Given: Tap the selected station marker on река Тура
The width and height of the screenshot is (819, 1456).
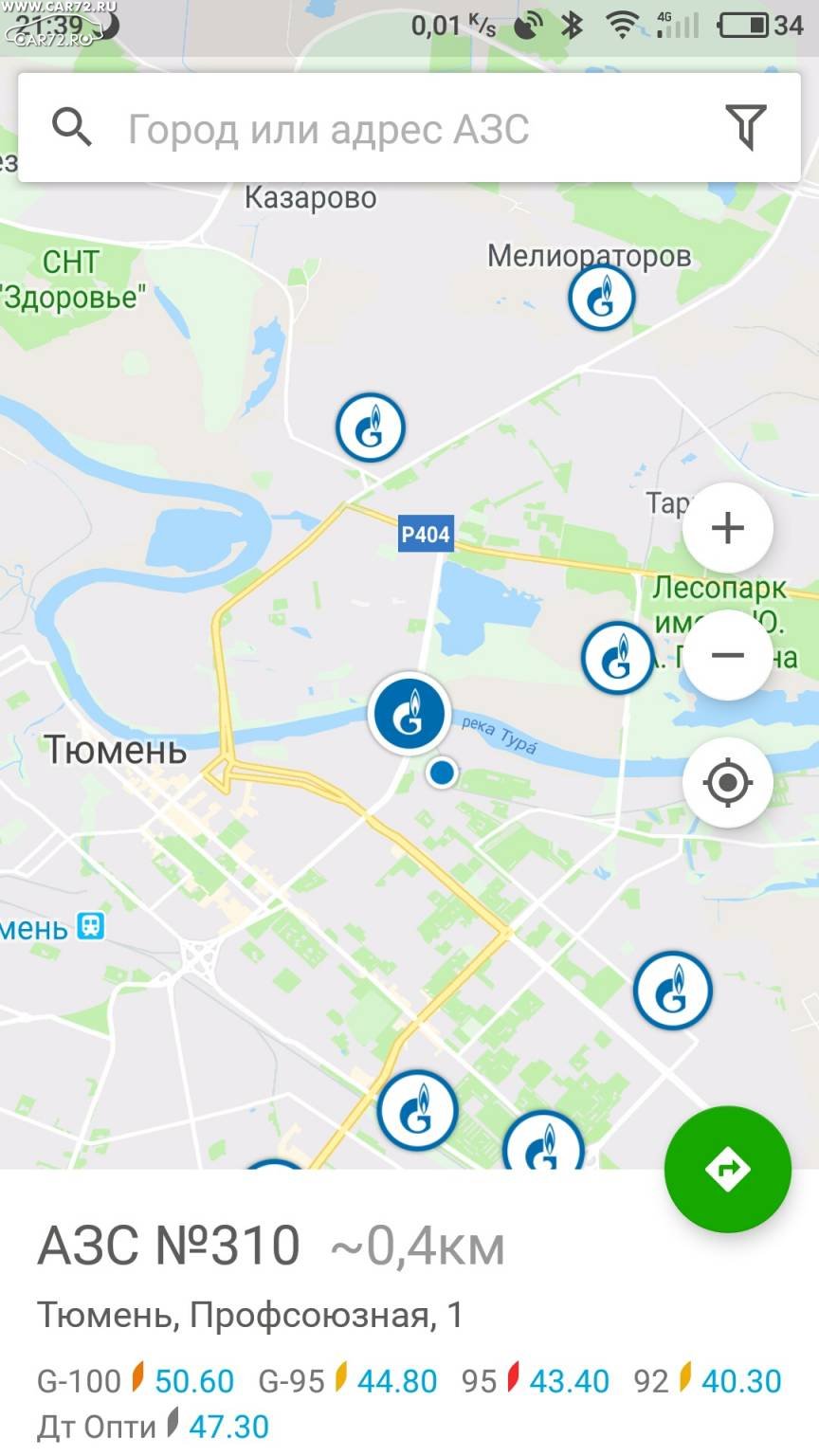Looking at the screenshot, I should coord(409,713).
